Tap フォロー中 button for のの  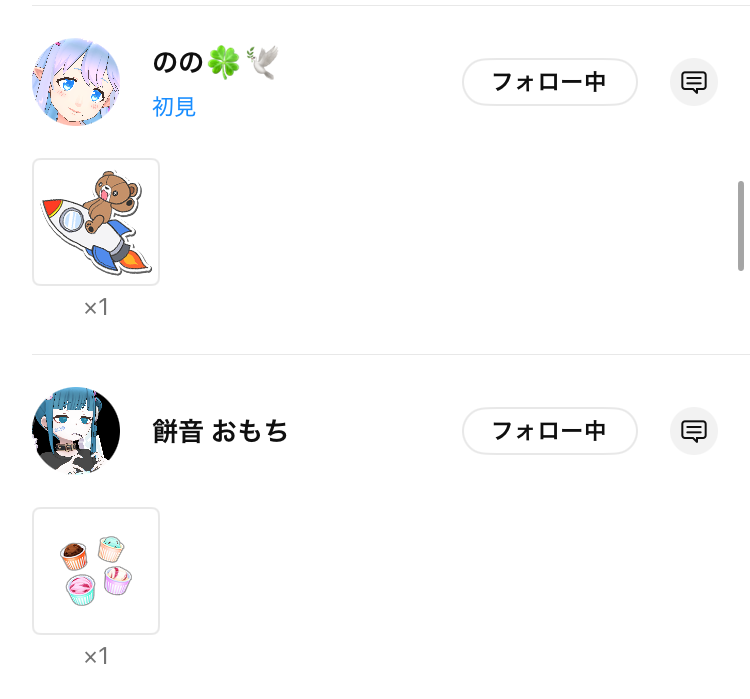[x=549, y=82]
